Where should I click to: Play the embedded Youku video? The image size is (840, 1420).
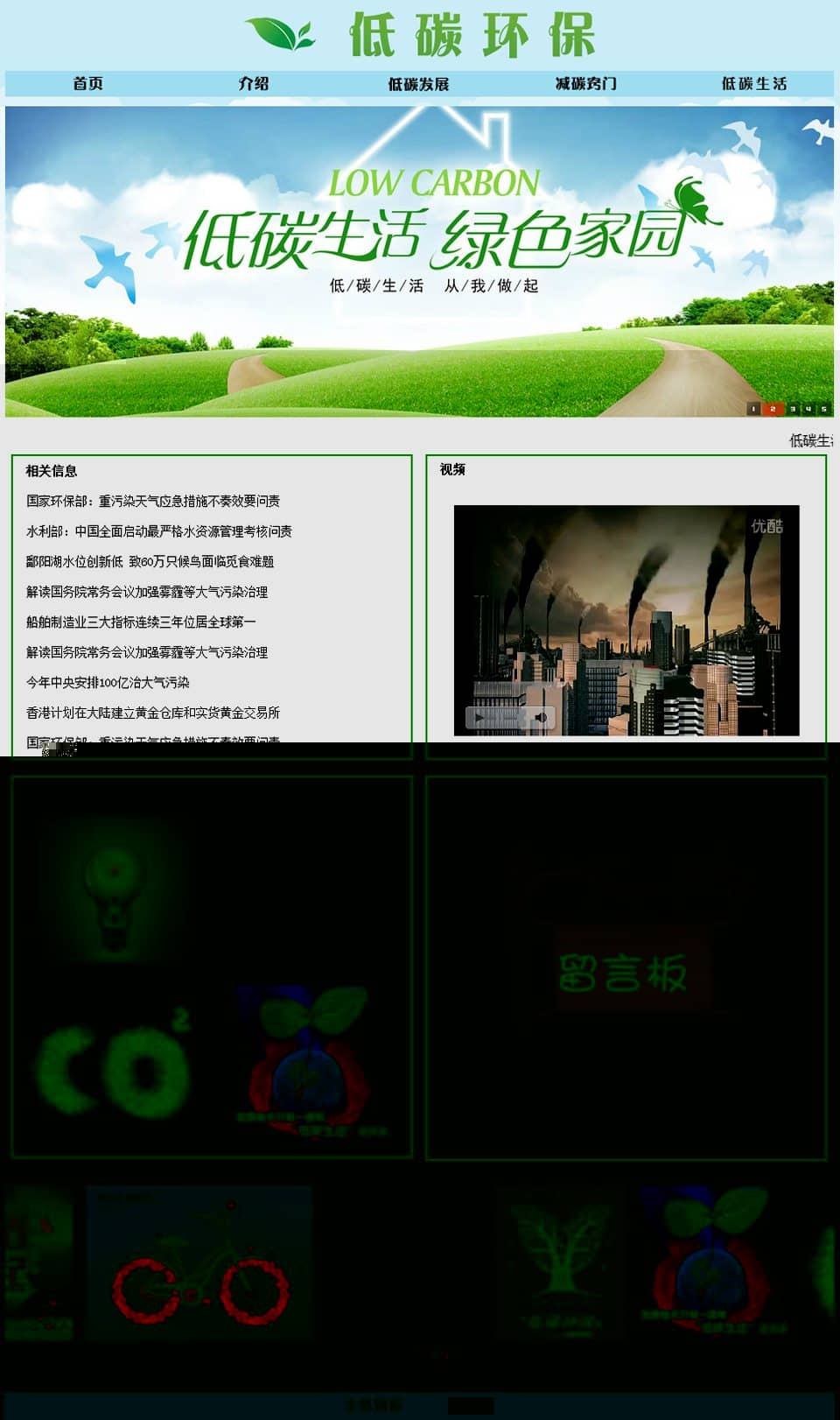pyautogui.click(x=479, y=718)
